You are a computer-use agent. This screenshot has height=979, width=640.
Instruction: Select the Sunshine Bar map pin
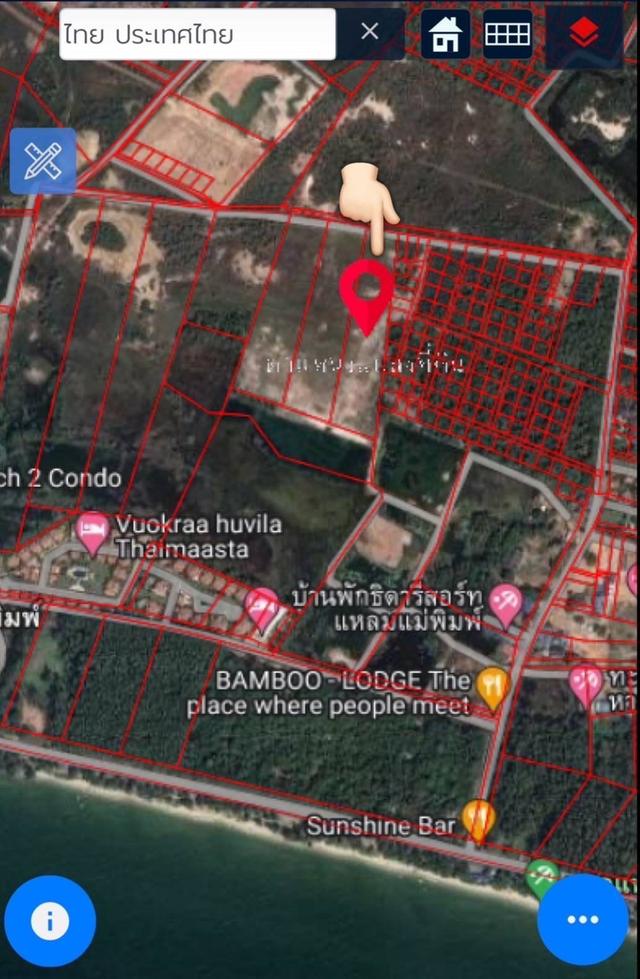point(478,819)
